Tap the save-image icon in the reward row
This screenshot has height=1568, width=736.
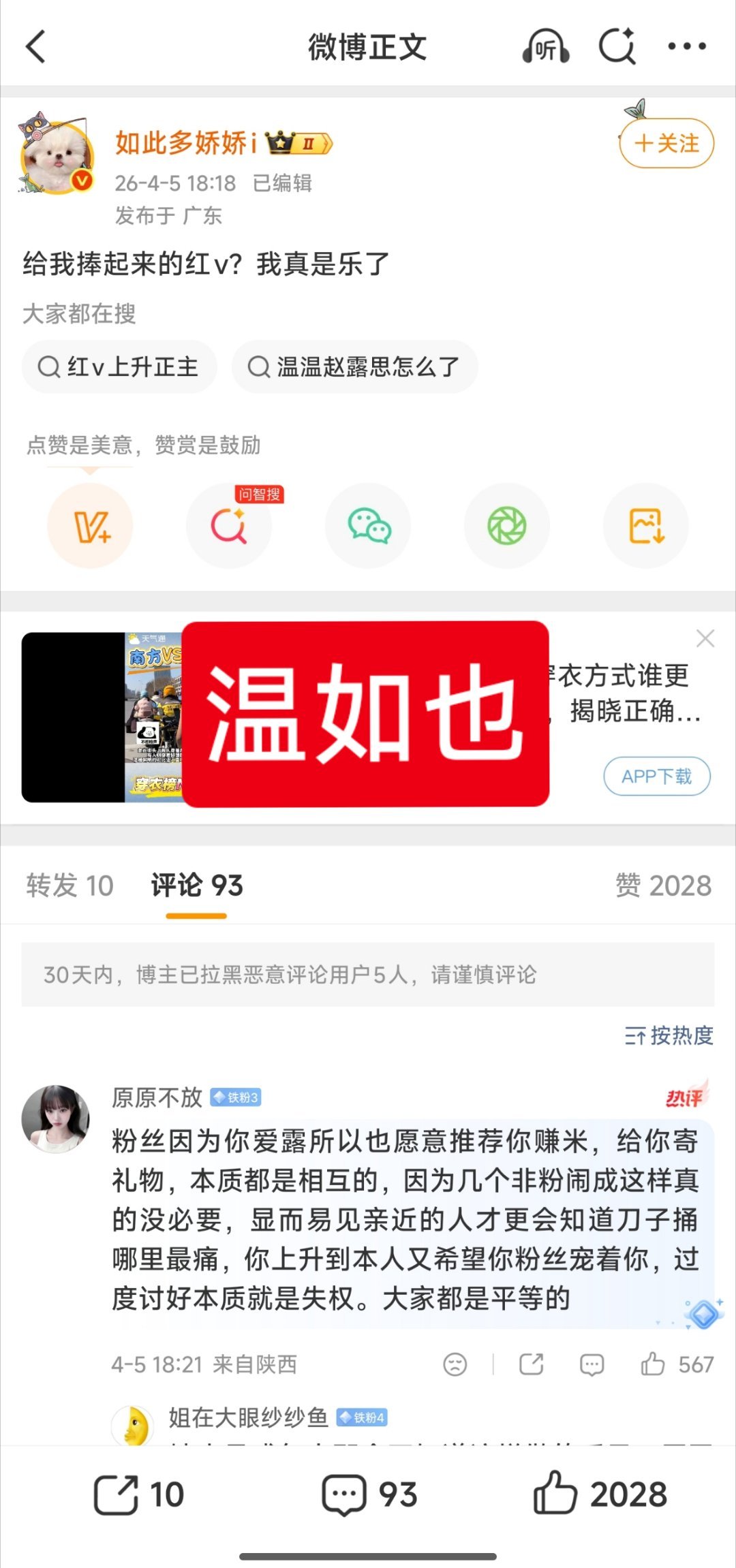coord(645,525)
